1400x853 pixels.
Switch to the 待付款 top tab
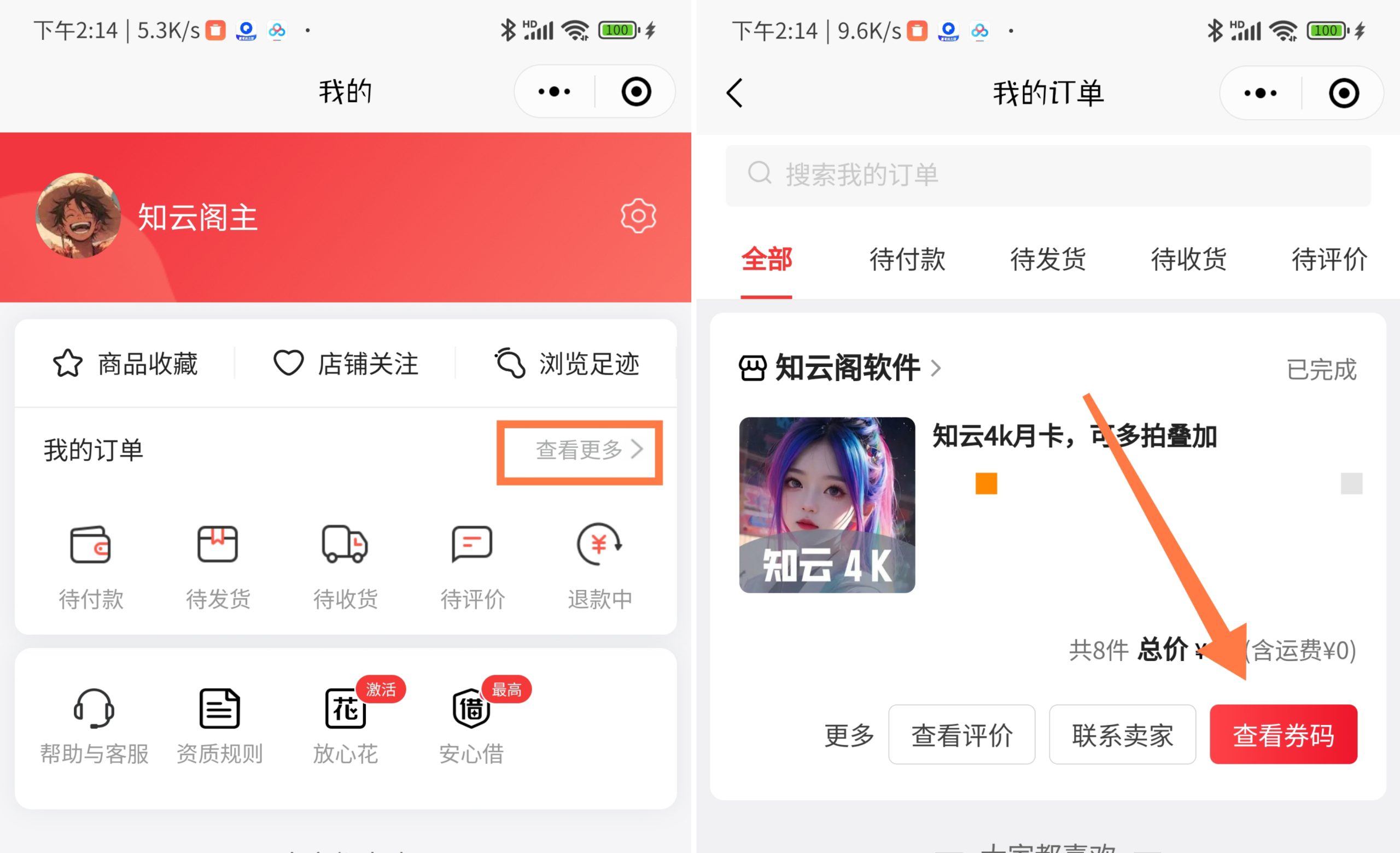907,260
